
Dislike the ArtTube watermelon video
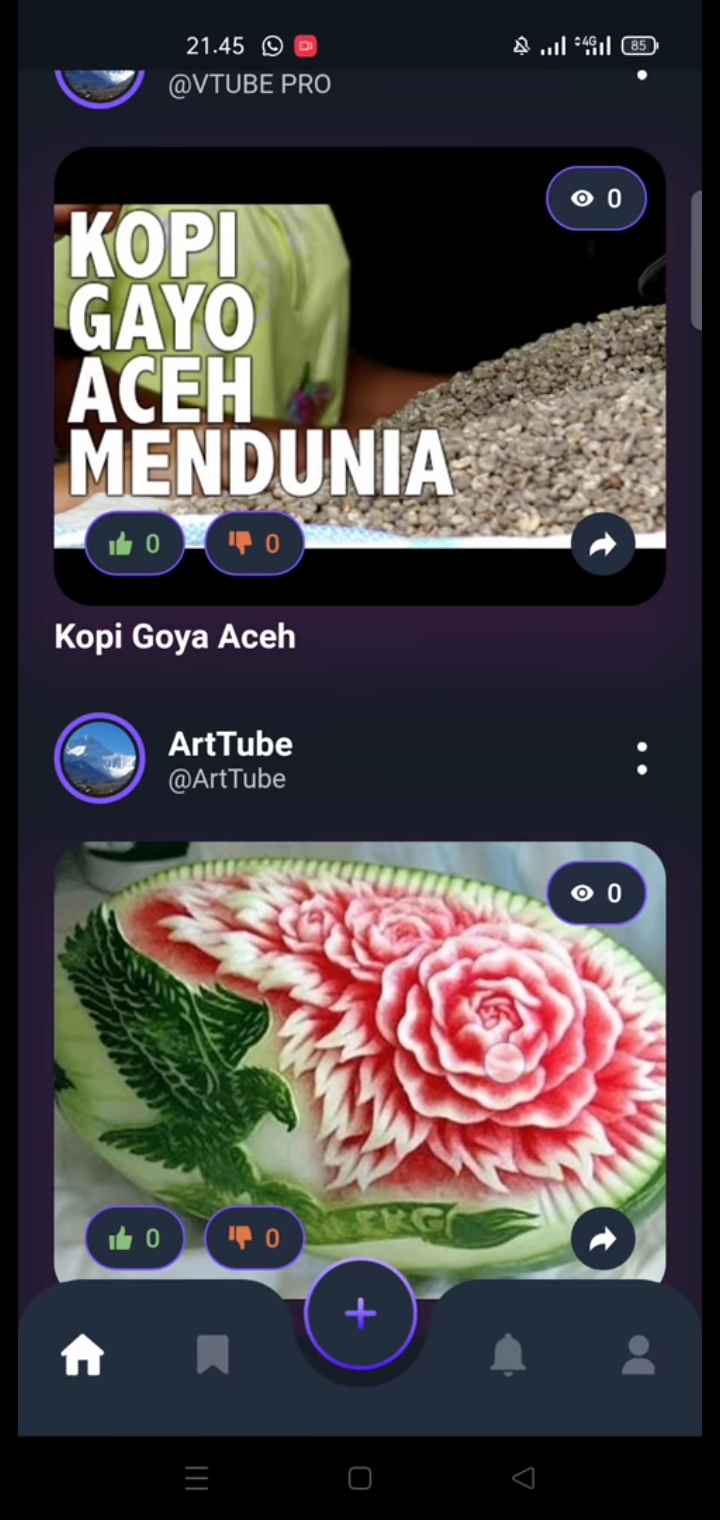coord(254,1239)
